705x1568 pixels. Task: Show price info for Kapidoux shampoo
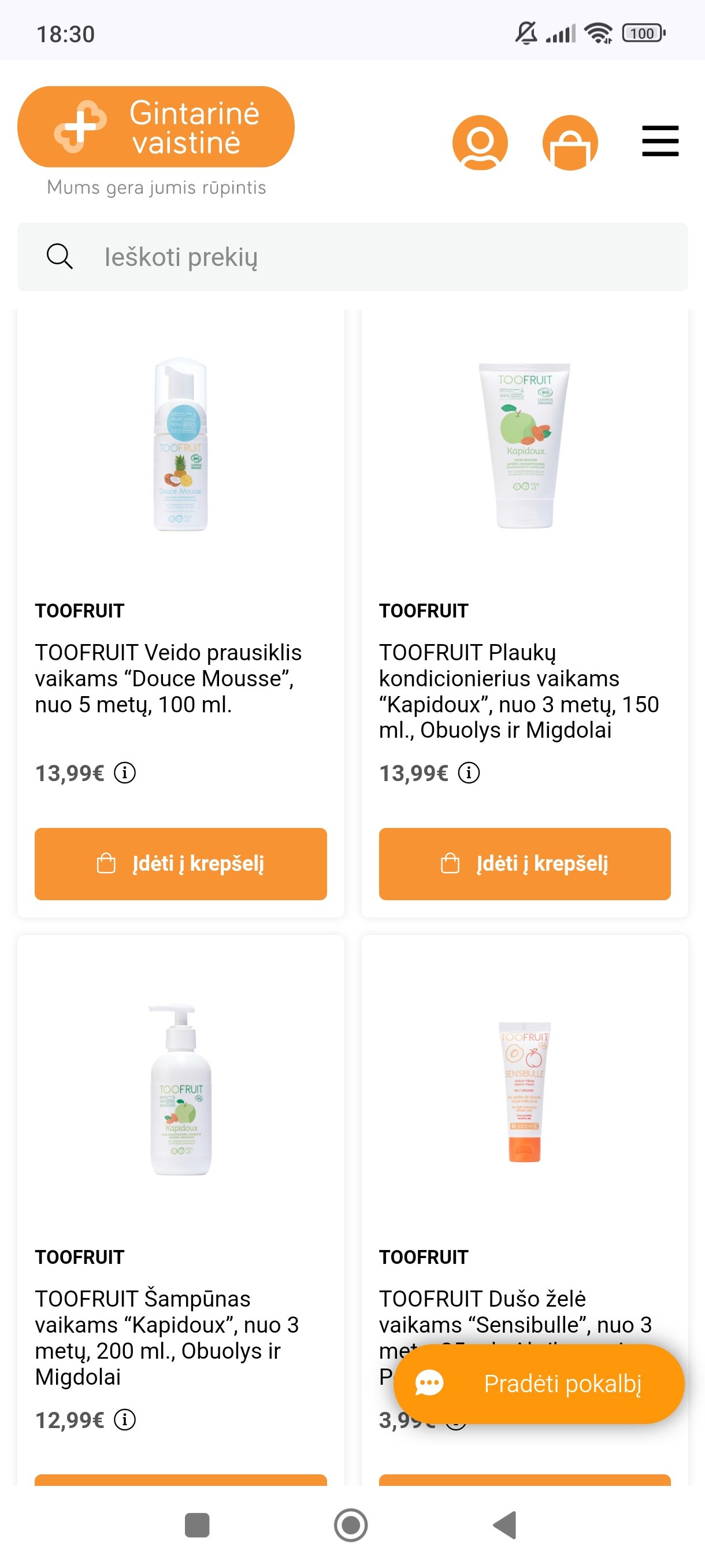click(x=125, y=1419)
